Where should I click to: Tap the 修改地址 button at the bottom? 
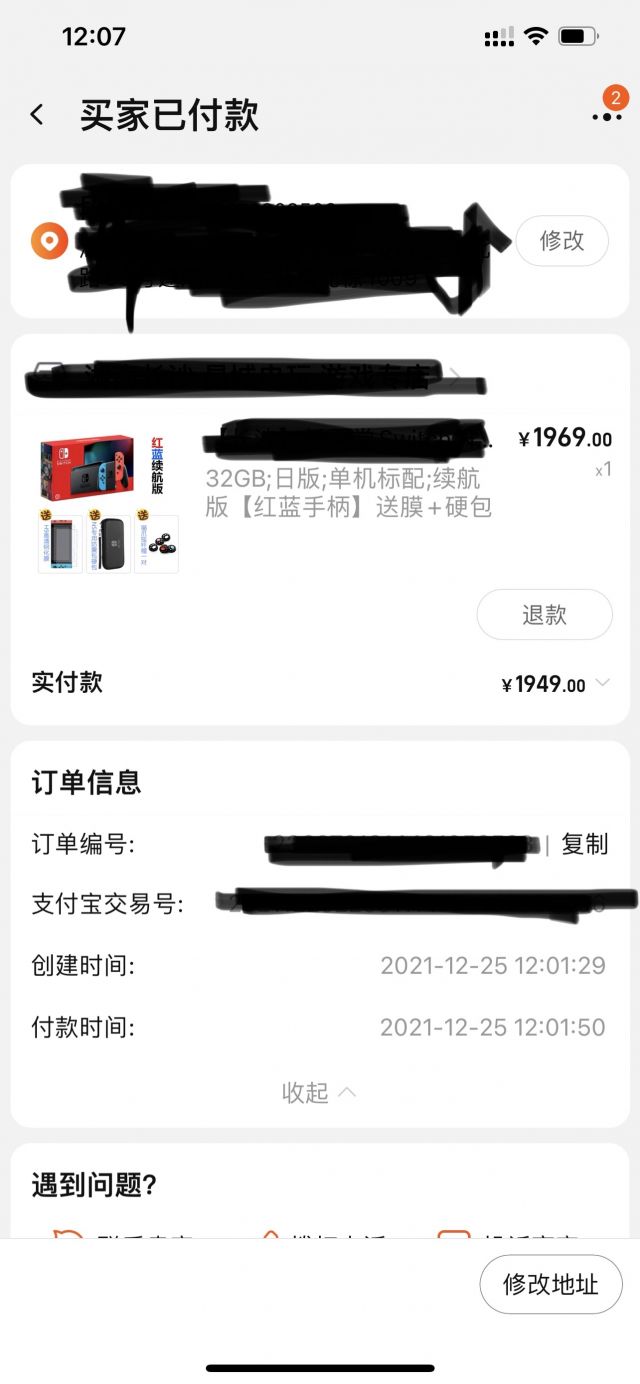[550, 1284]
